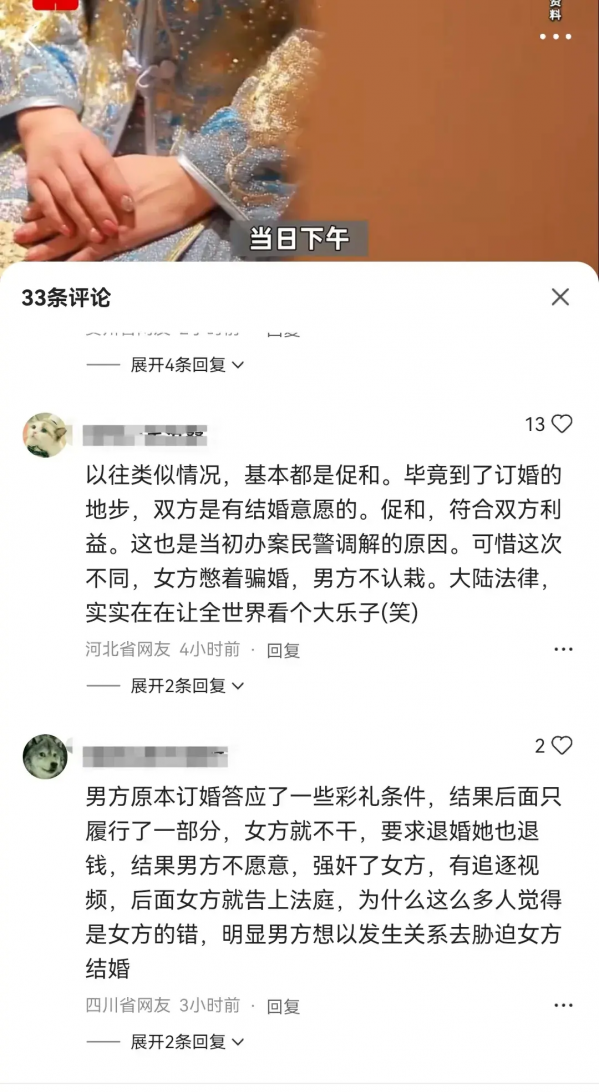Expand 2 replies under 四川省网友 comment

tap(187, 1042)
